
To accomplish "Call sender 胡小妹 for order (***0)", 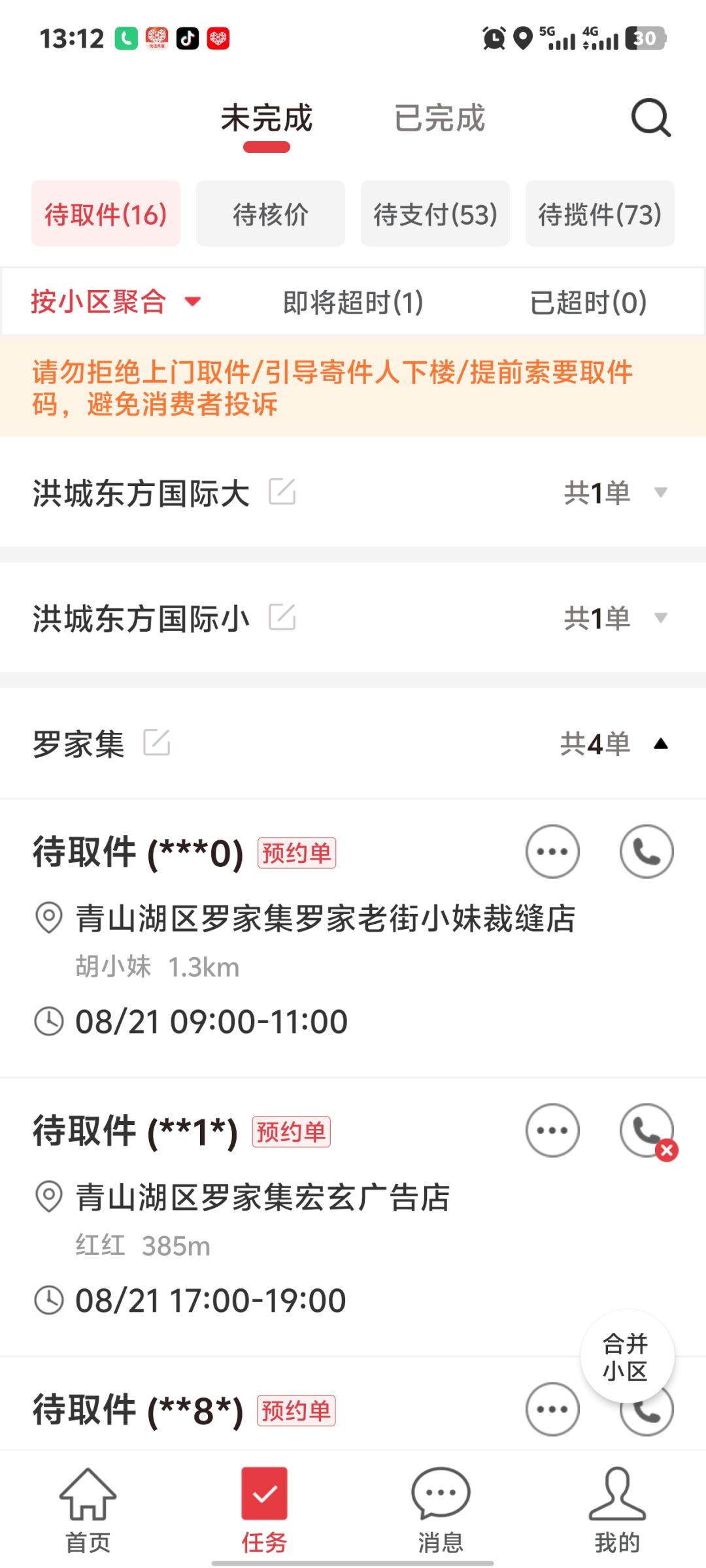I will click(647, 851).
